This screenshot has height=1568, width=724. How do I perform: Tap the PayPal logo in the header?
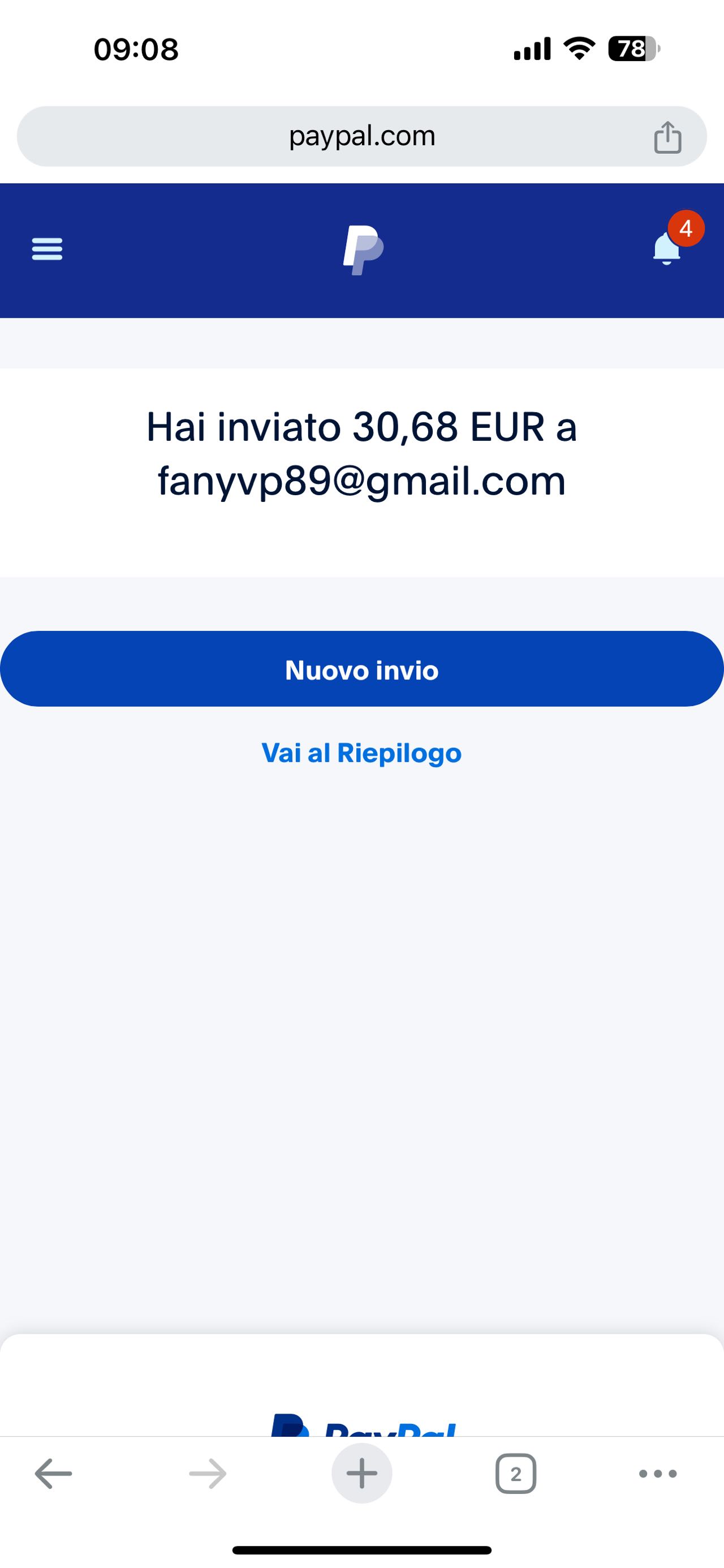363,250
